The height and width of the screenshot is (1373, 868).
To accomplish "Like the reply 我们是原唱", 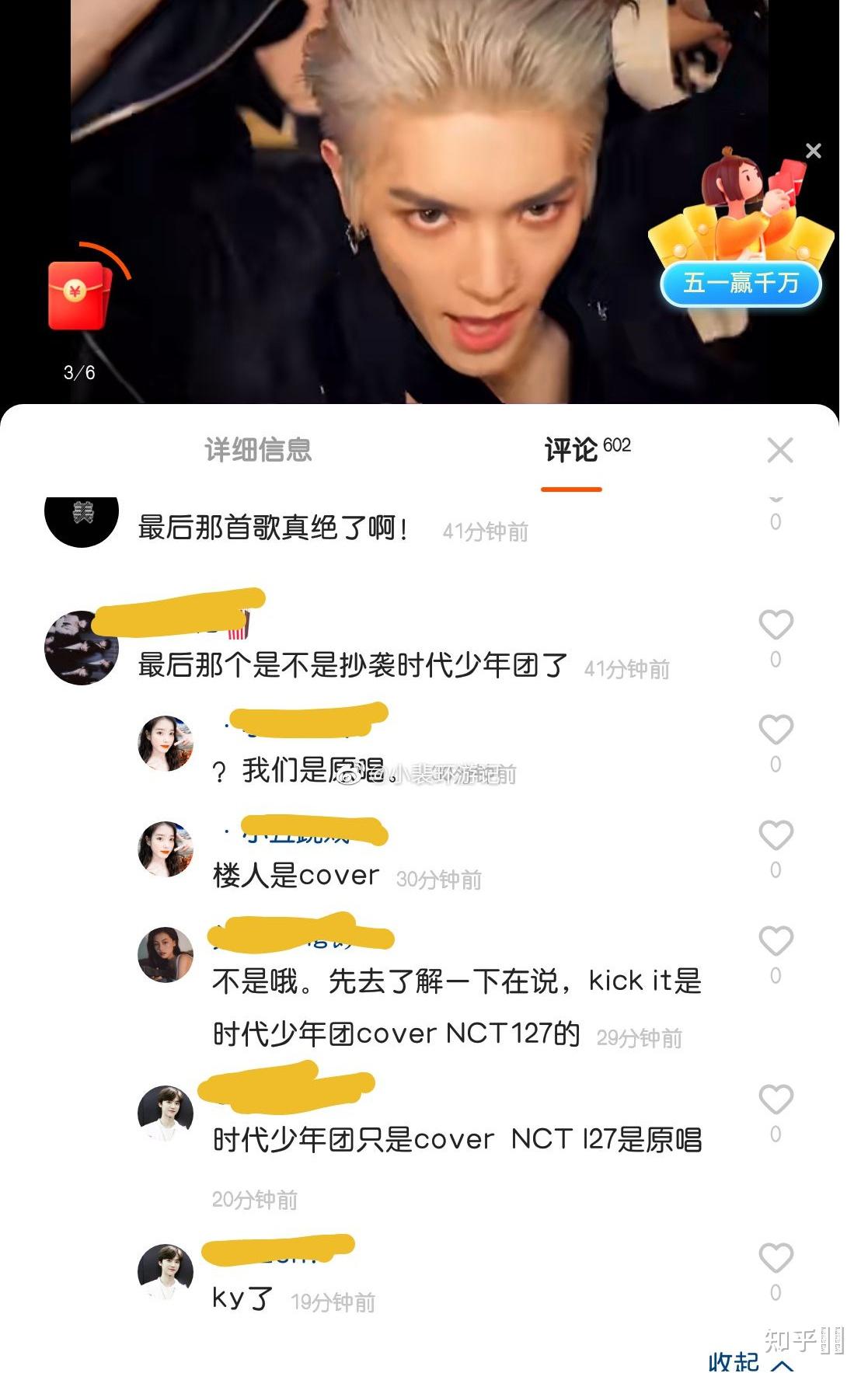I will (776, 730).
